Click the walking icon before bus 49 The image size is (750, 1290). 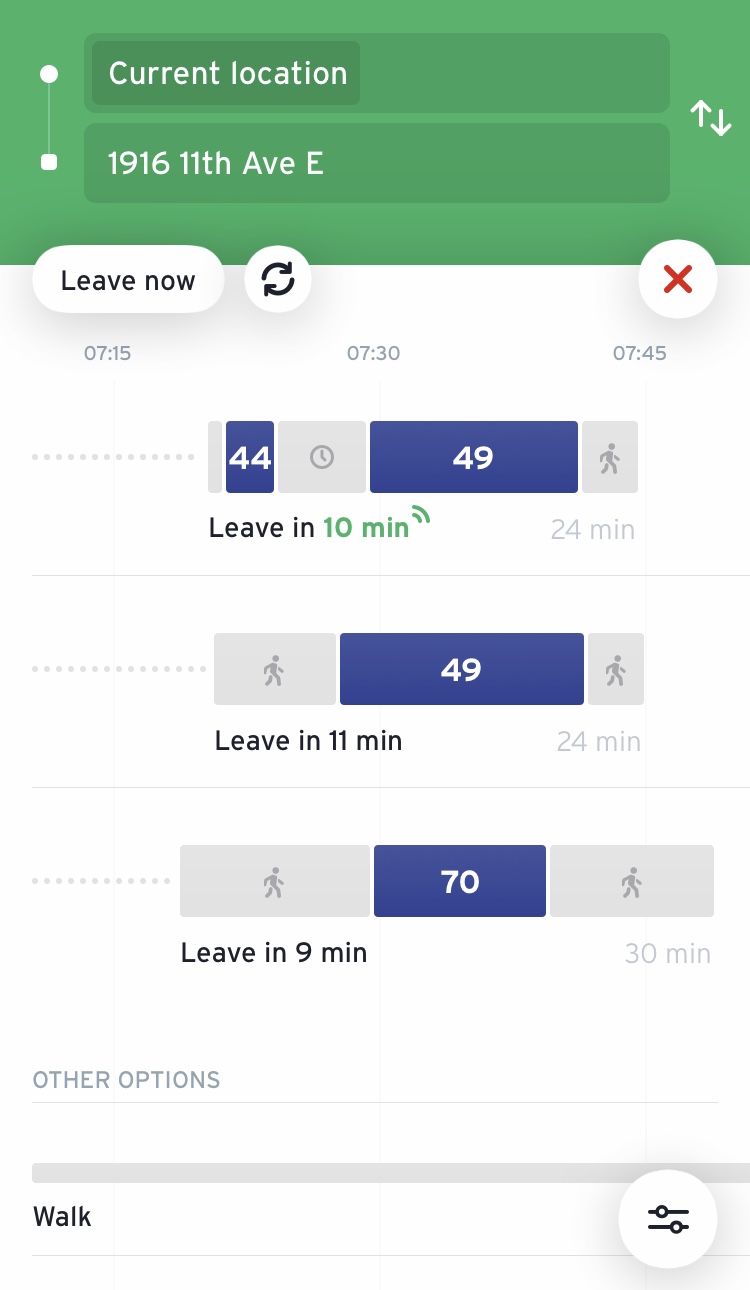pyautogui.click(x=274, y=669)
